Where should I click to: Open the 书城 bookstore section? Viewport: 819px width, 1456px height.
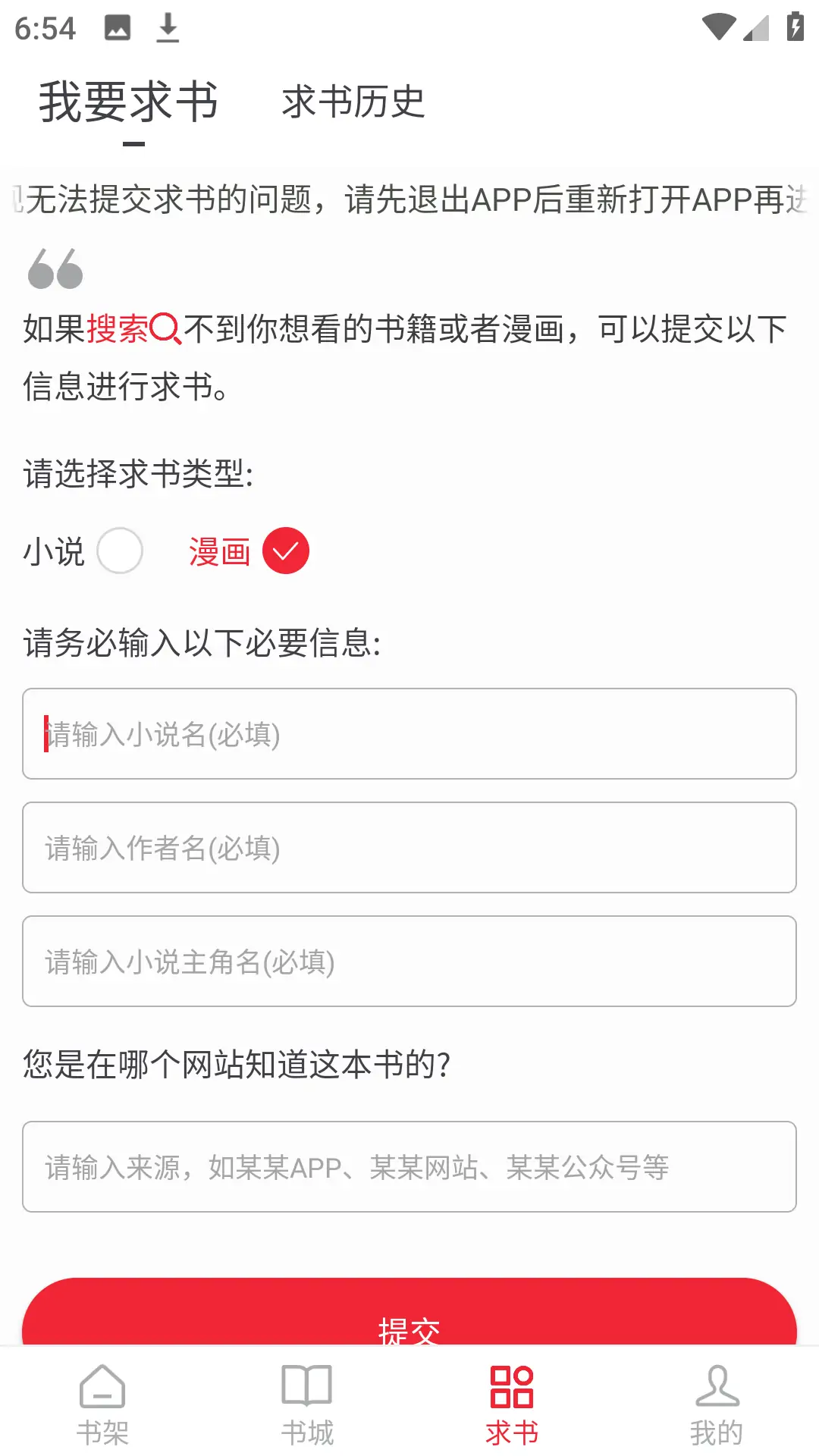tap(307, 1403)
